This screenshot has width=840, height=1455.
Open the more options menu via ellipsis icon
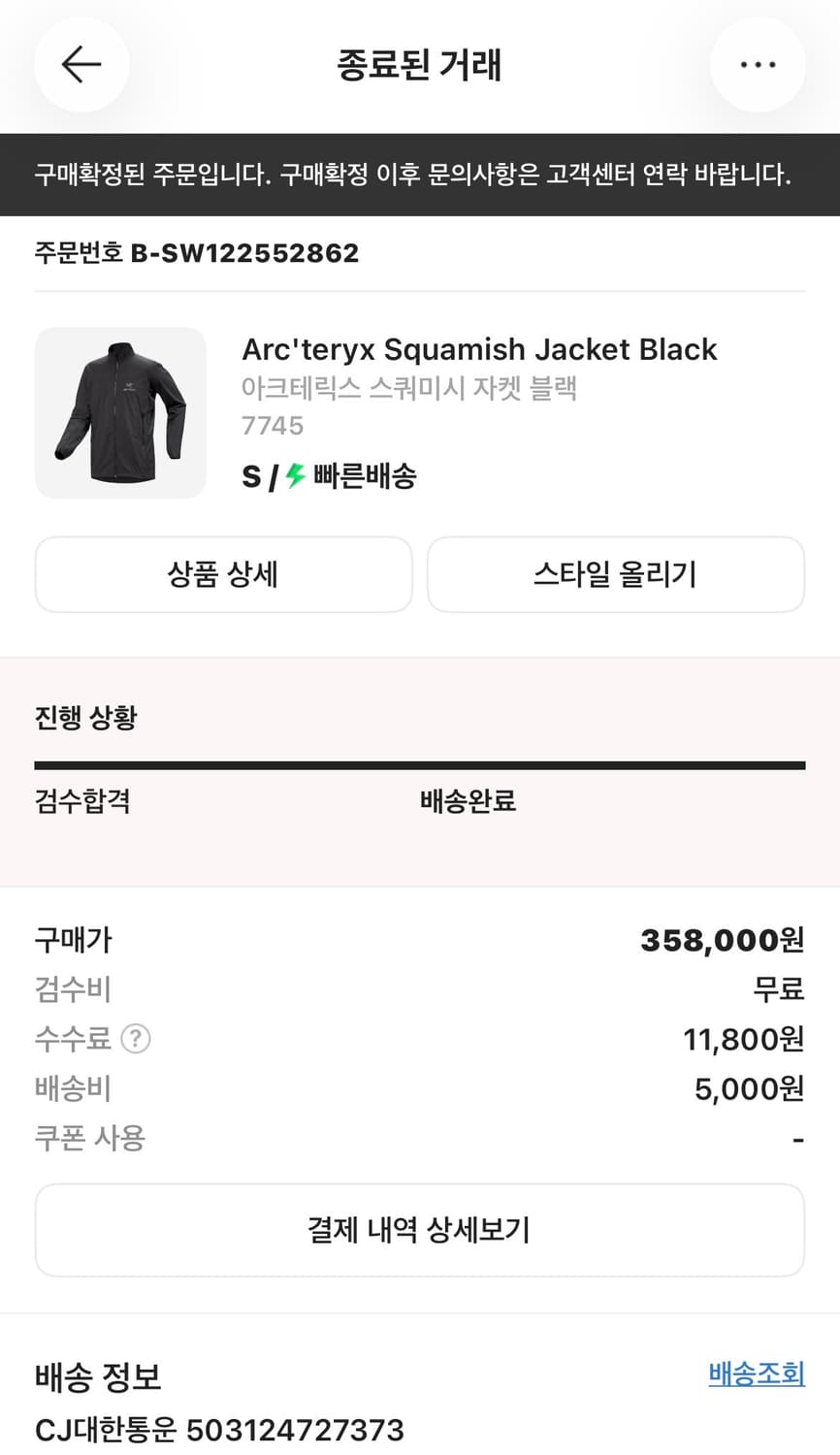pos(758,64)
